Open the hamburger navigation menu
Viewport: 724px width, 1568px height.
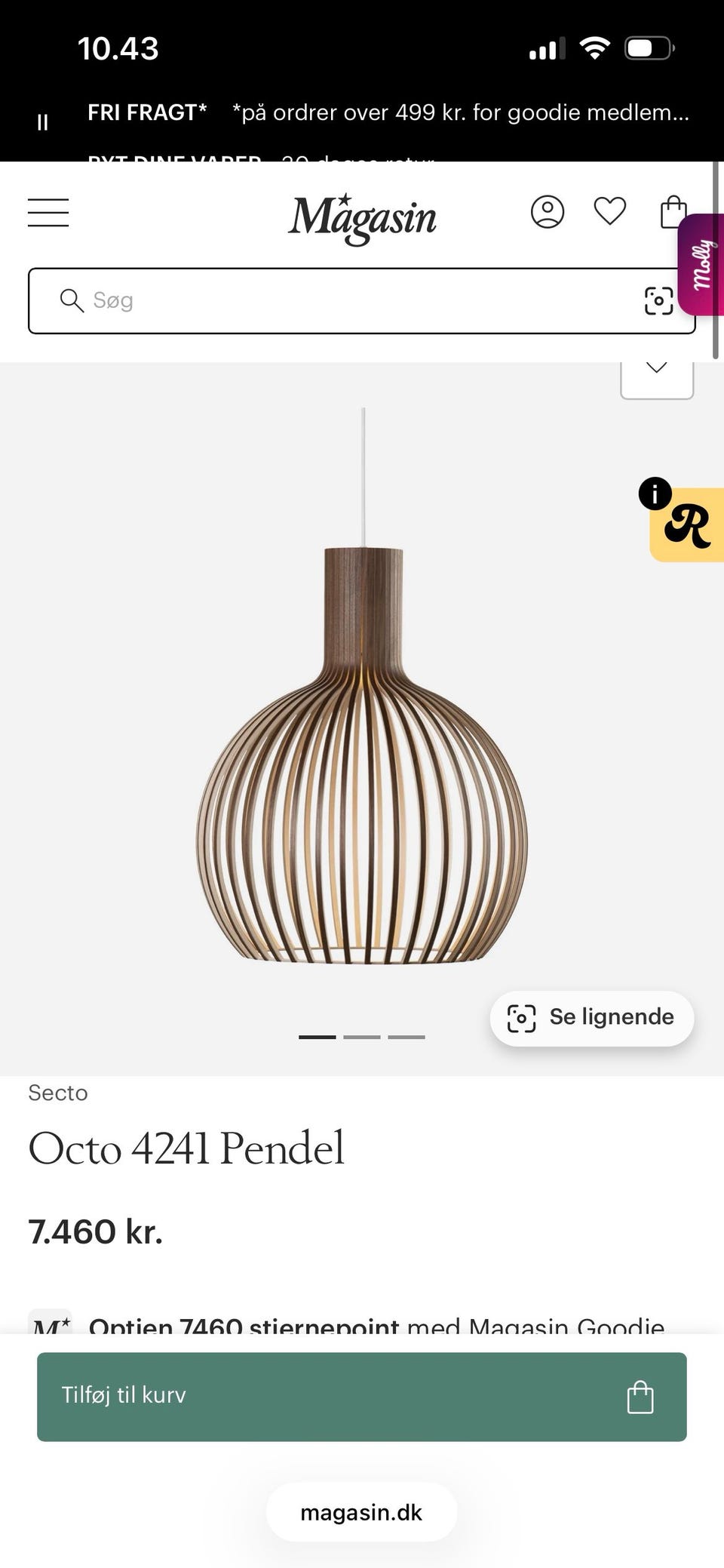tap(48, 214)
